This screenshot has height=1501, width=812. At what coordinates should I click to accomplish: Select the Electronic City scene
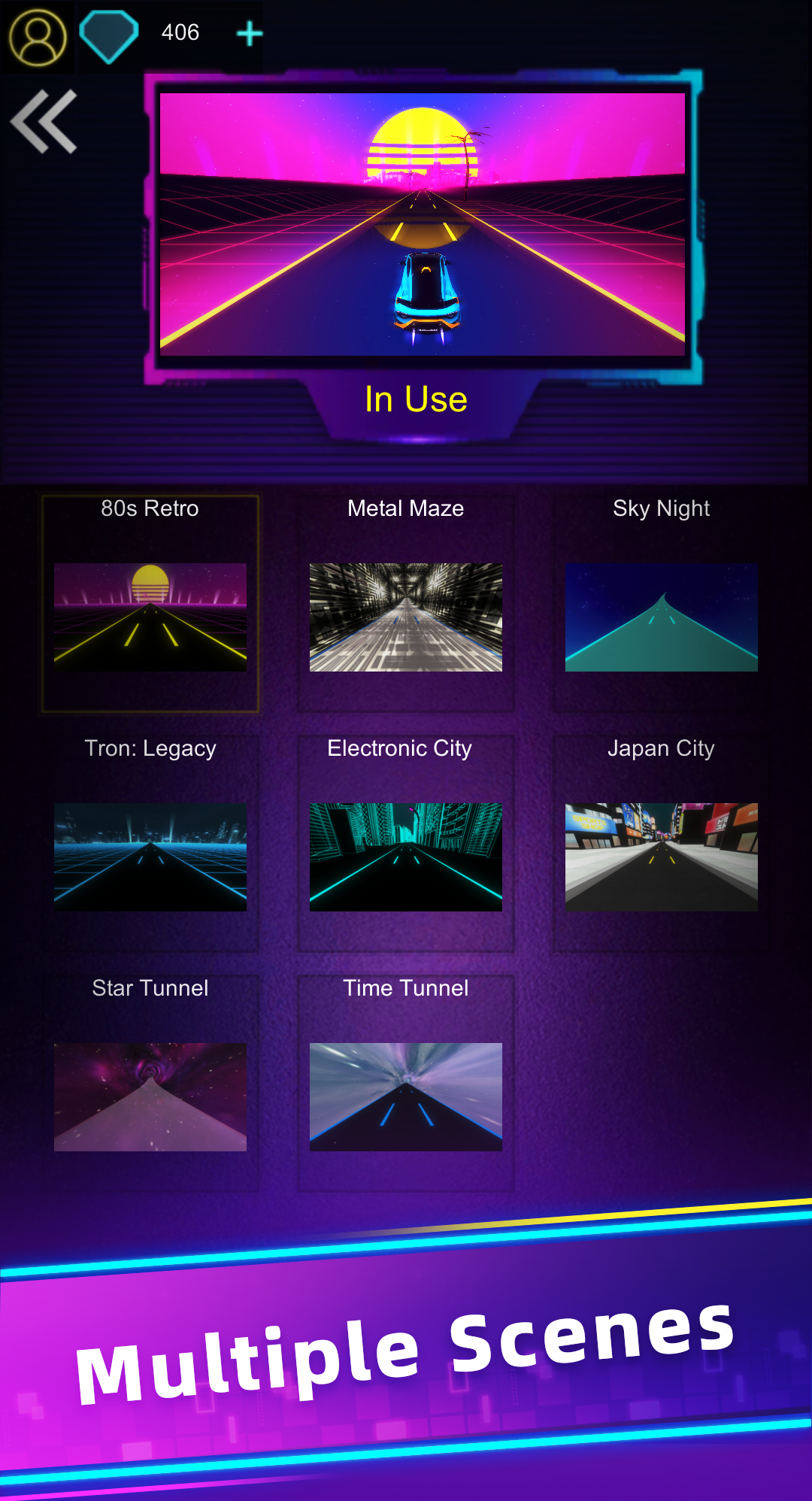(x=405, y=857)
